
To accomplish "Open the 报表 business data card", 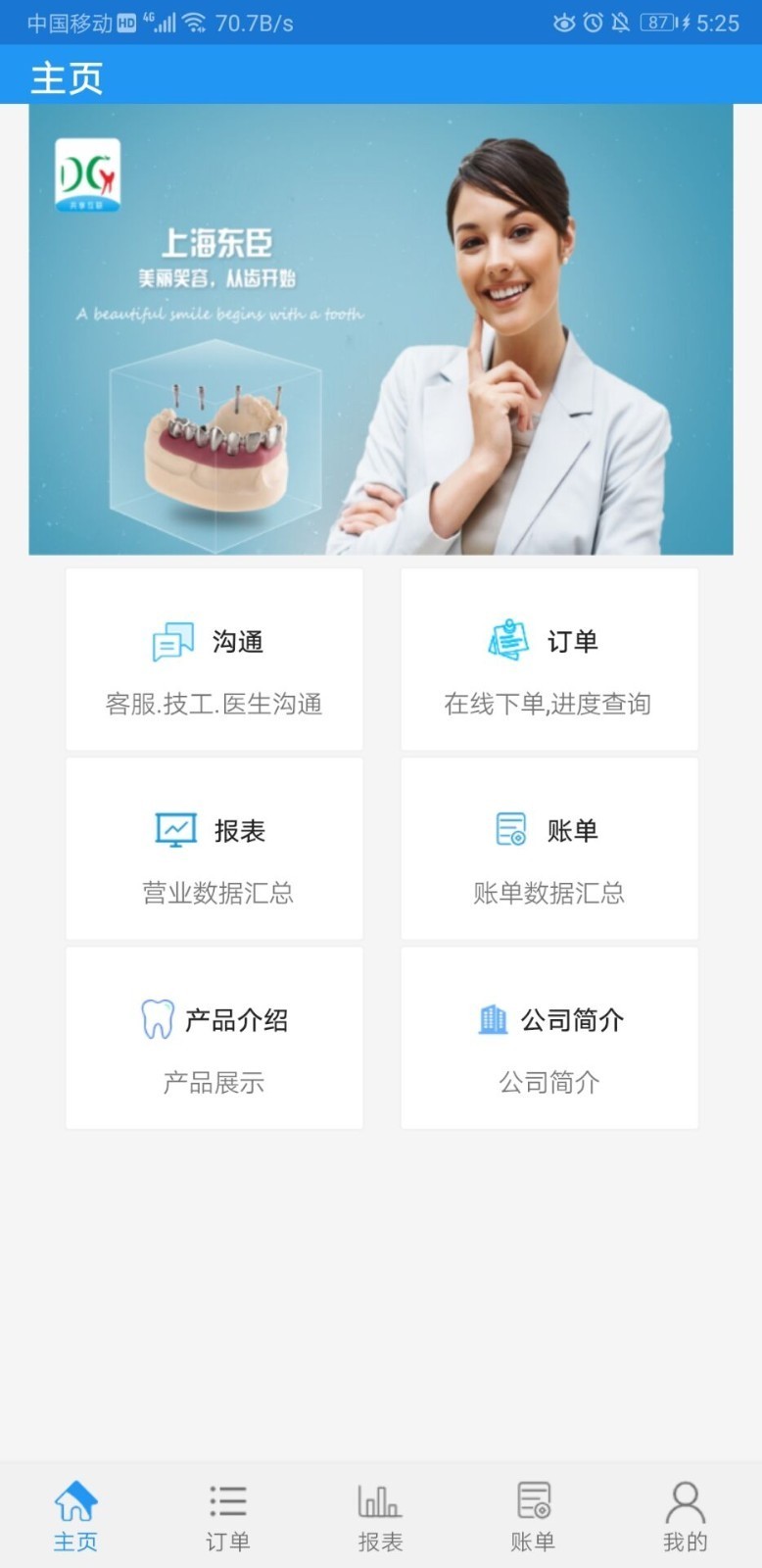I will (214, 849).
